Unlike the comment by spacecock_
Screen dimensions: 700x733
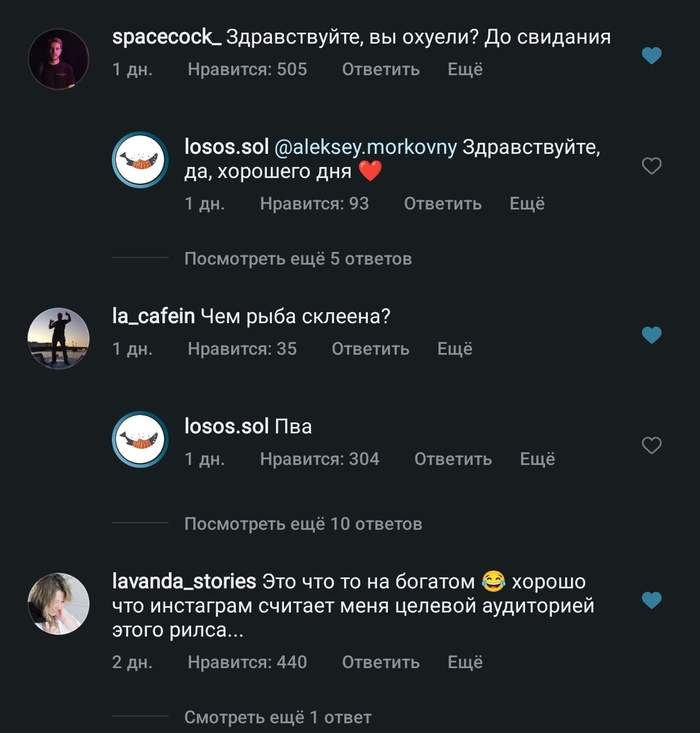652,56
